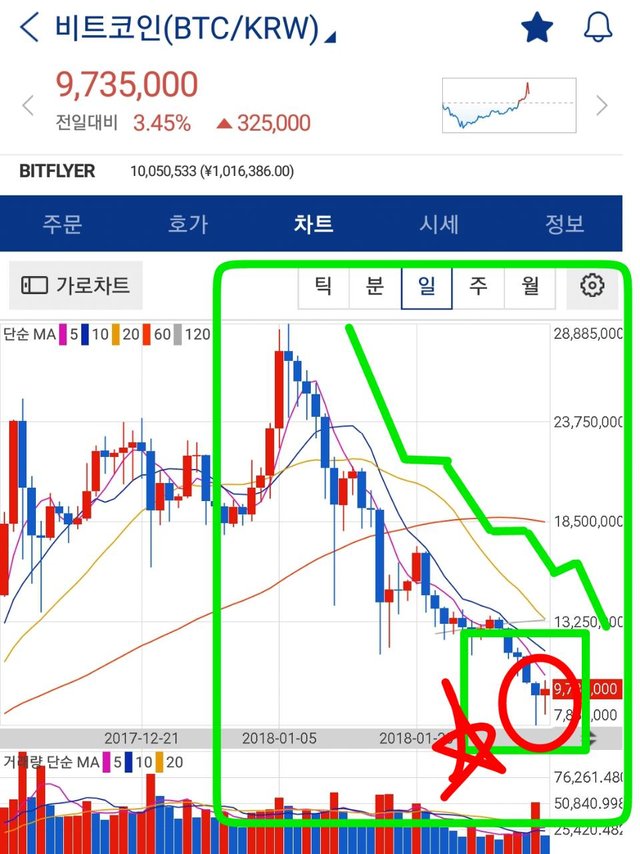Select the 분 minute chart interval
Image resolution: width=640 pixels, height=854 pixels.
point(374,286)
